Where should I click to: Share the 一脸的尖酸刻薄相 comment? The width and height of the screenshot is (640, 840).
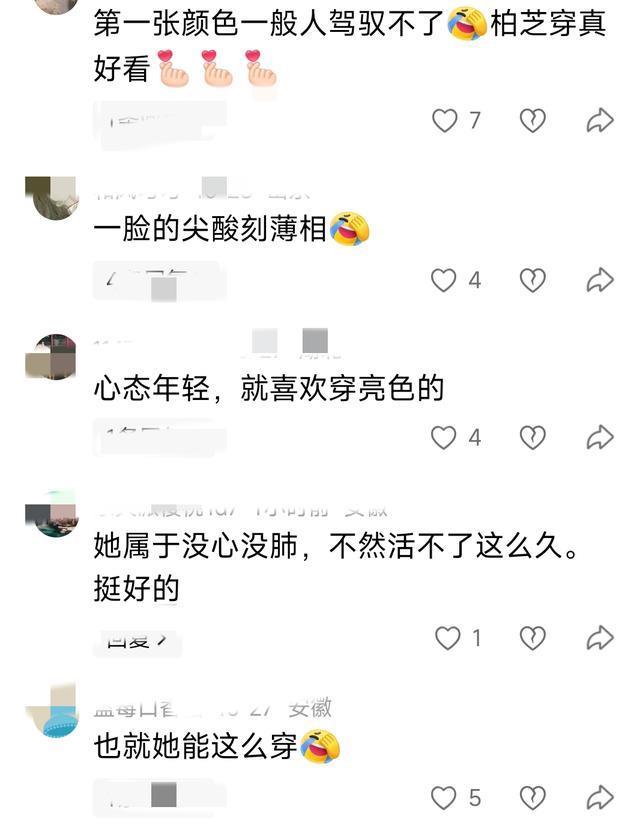click(x=599, y=280)
